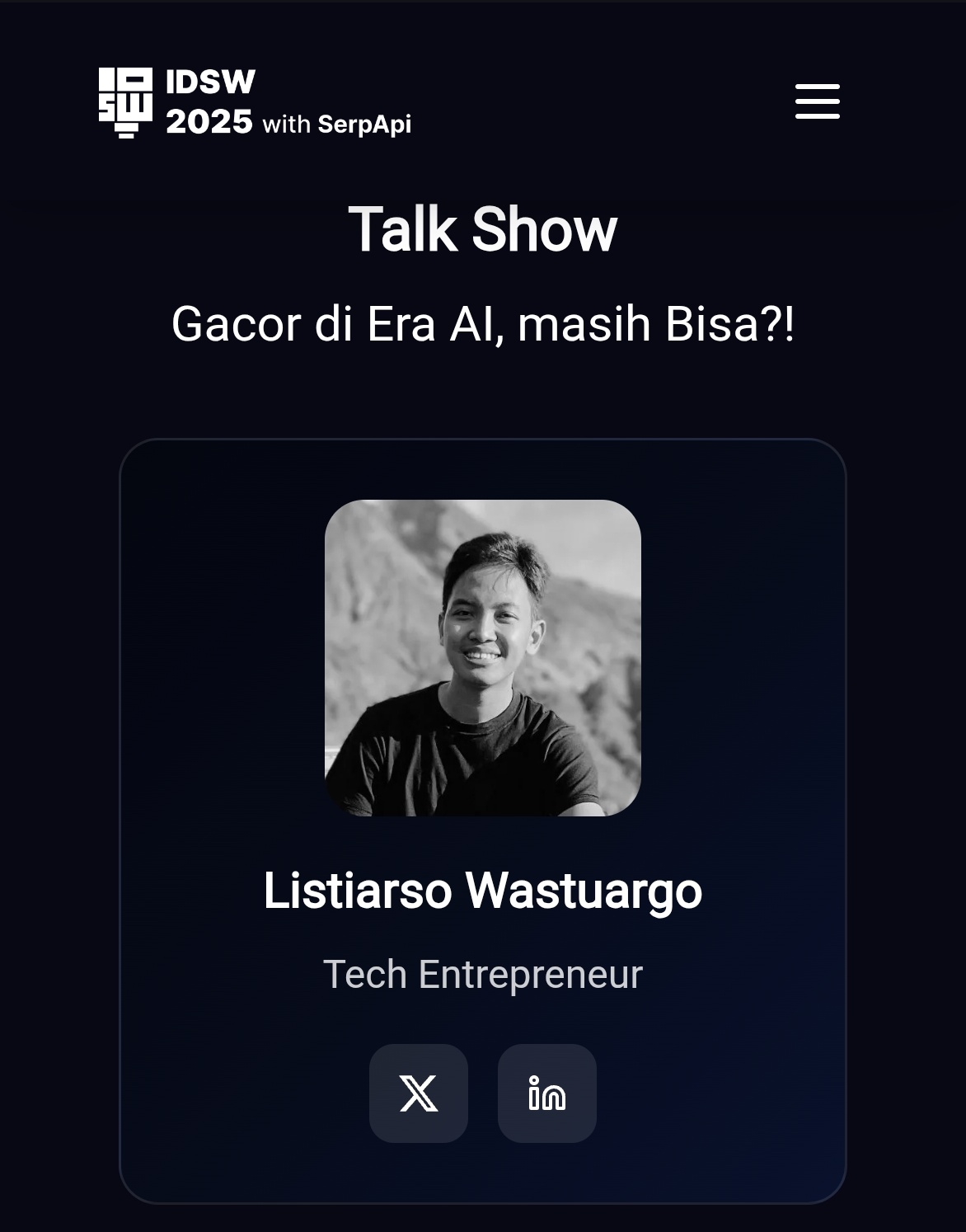
Task: Go to IDSW 2025 home via logo
Action: 254,102
